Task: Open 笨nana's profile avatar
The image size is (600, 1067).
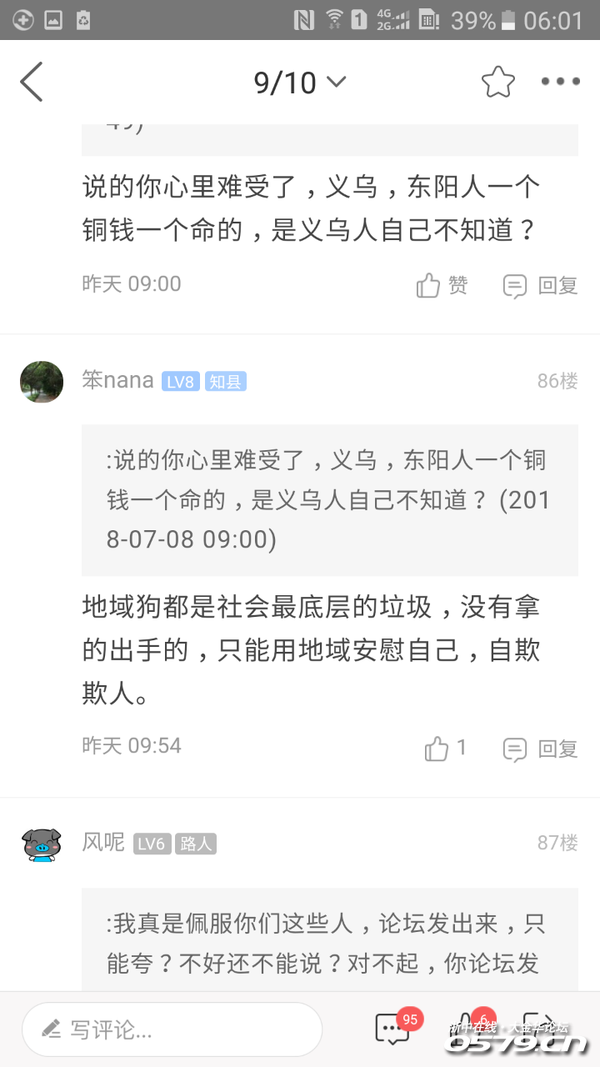Action: click(42, 381)
